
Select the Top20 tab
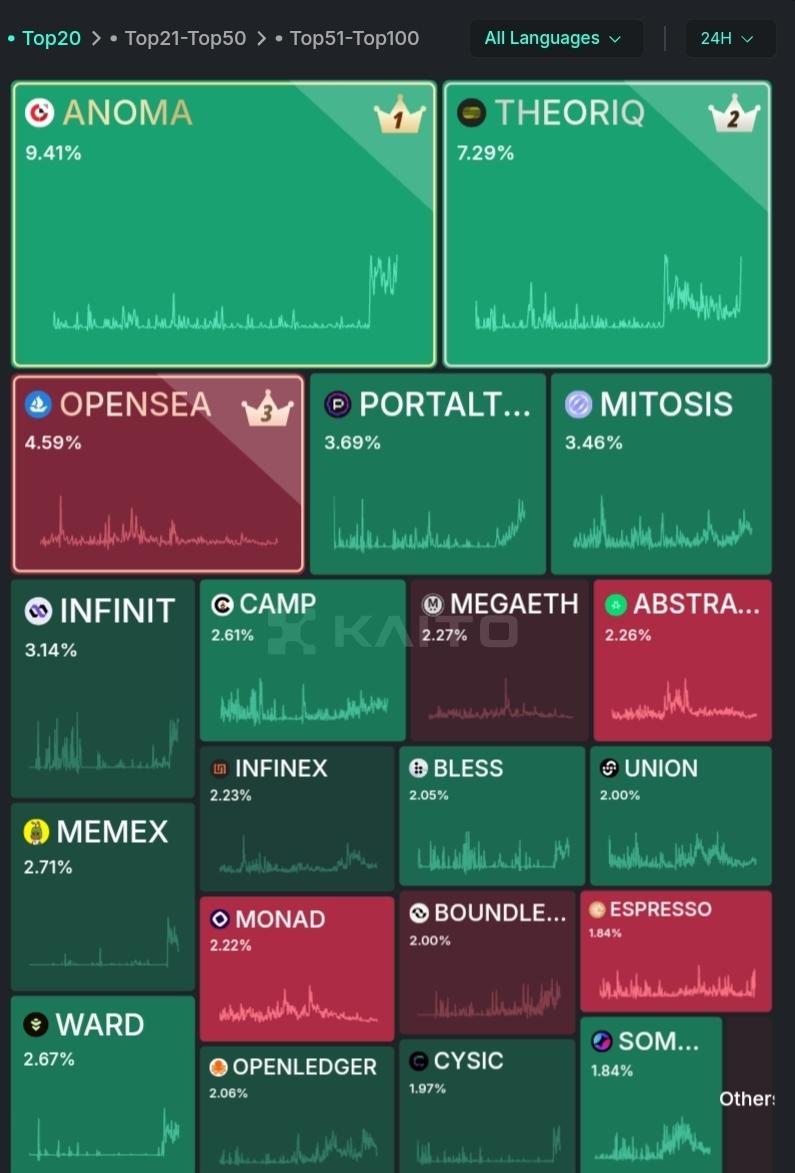[x=51, y=39]
